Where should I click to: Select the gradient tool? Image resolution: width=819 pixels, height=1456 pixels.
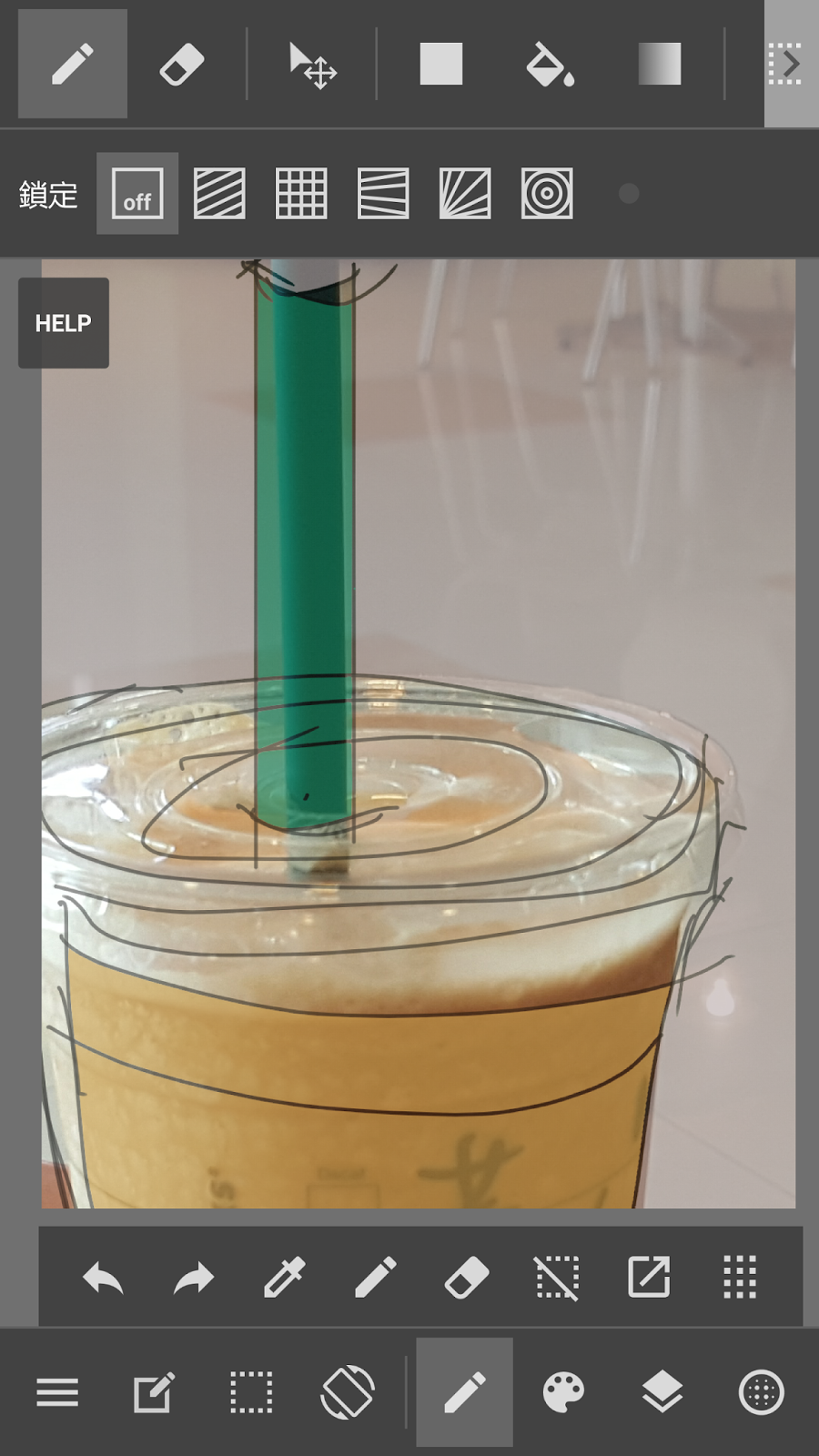[660, 65]
